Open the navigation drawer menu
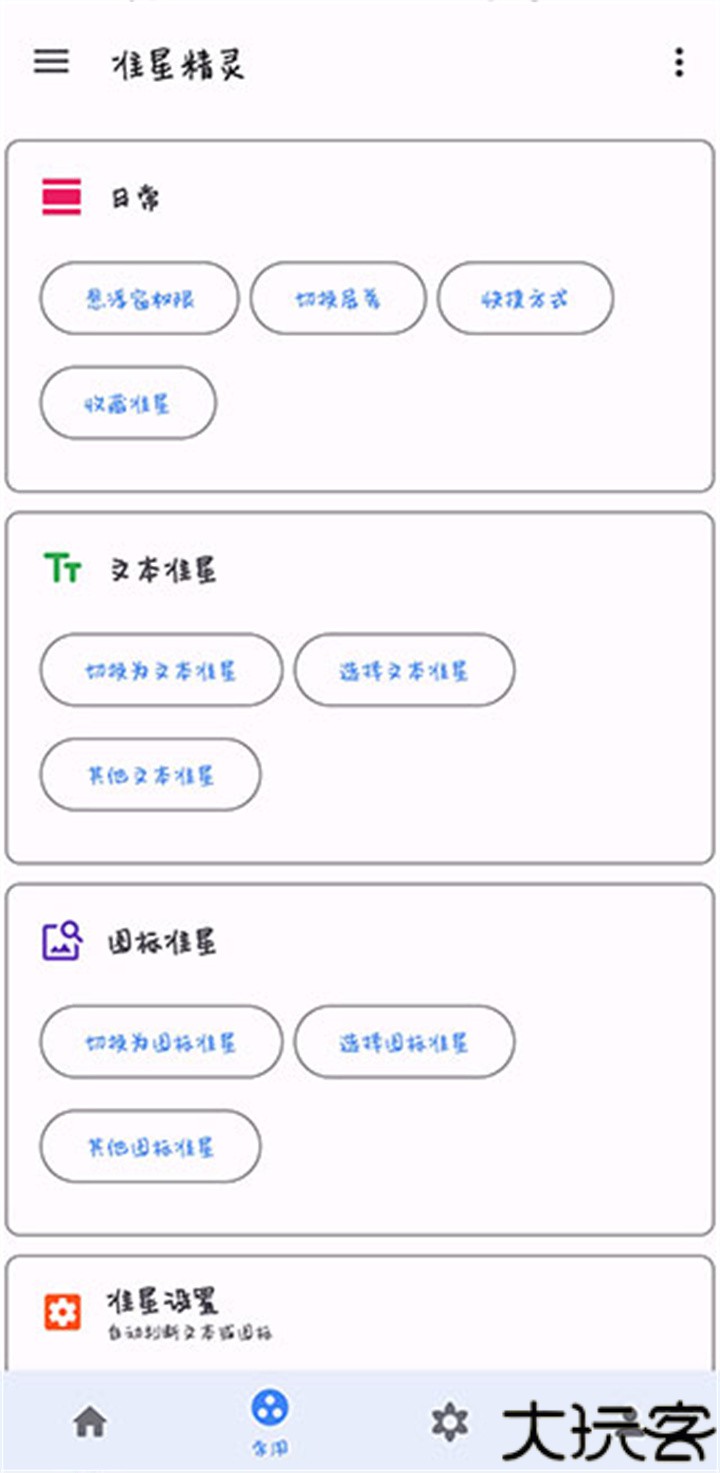 50,63
